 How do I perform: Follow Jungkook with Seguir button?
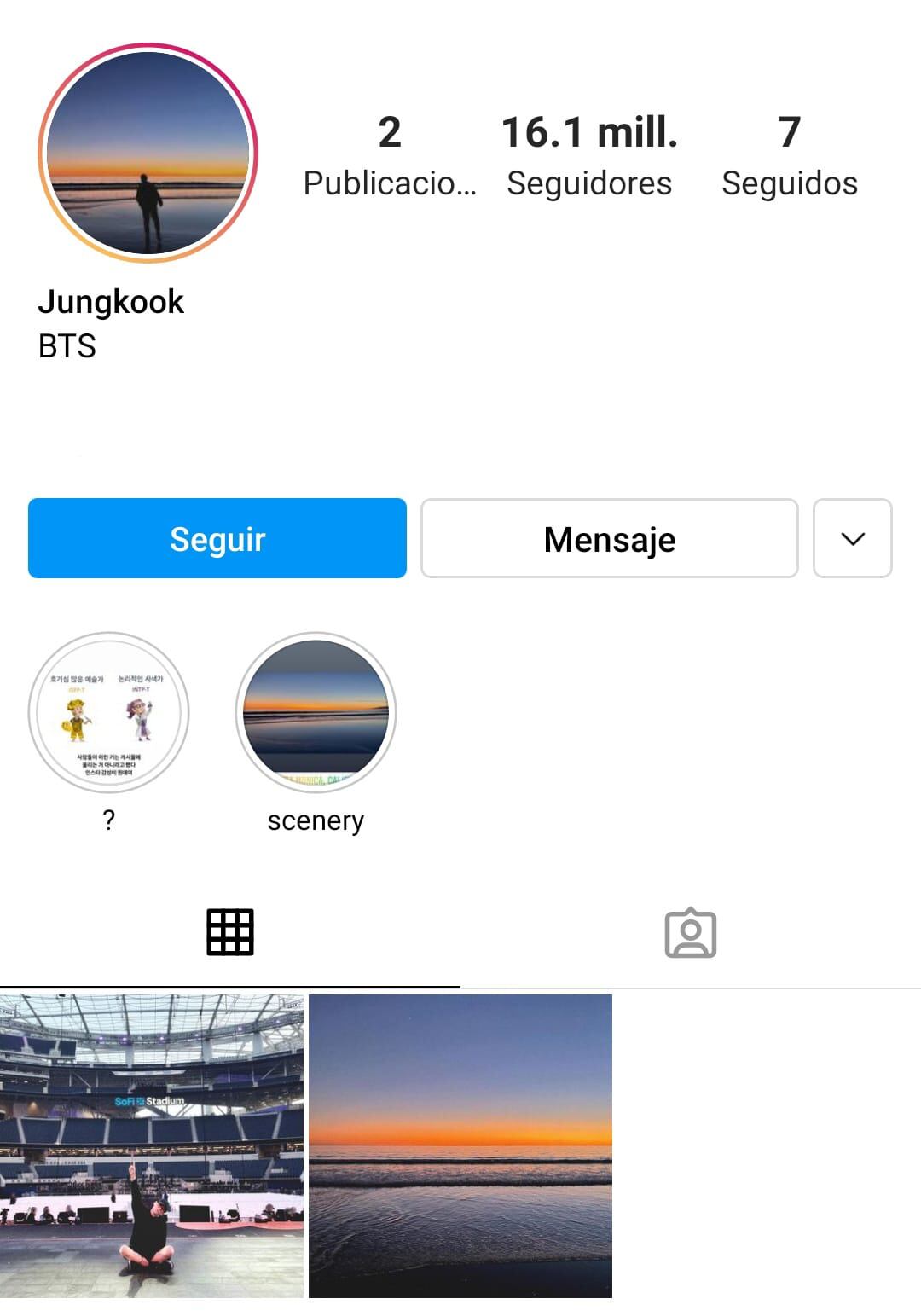pos(217,538)
